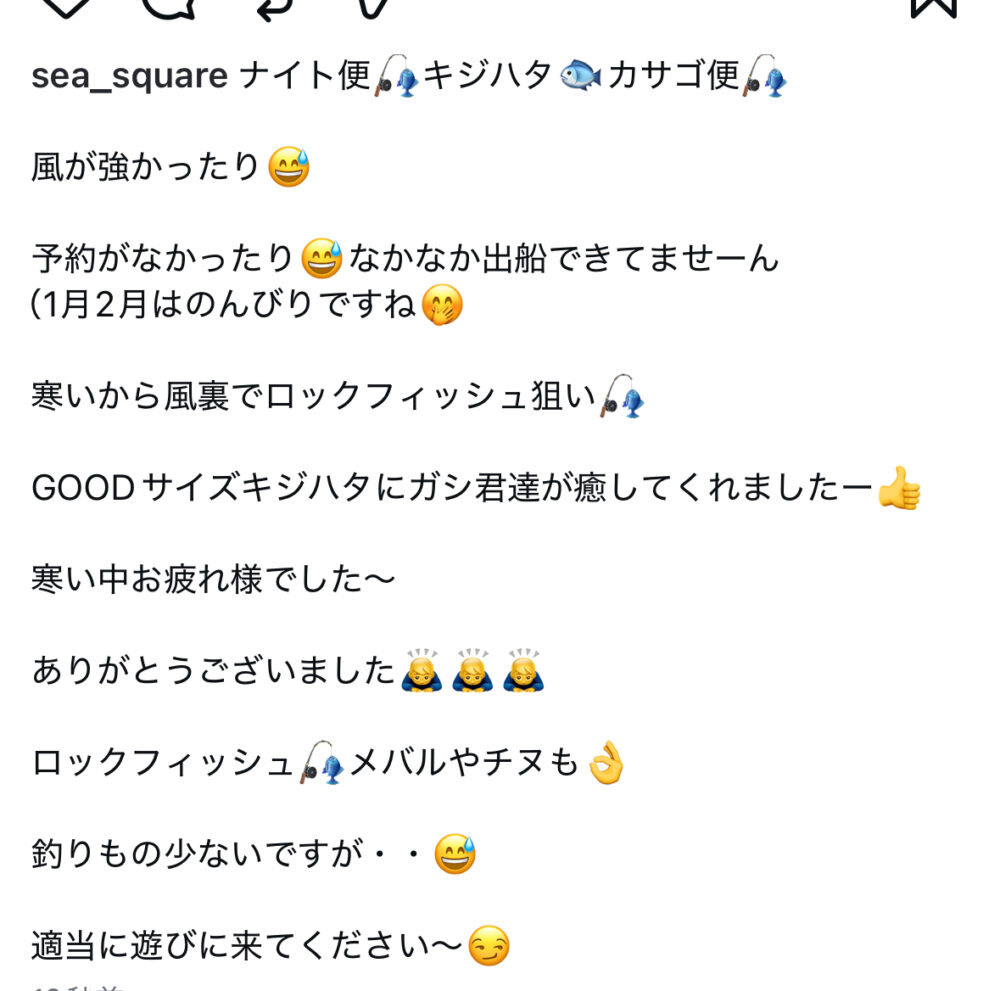The width and height of the screenshot is (1000, 991).
Task: Like this sea_square post
Action: [69, 5]
